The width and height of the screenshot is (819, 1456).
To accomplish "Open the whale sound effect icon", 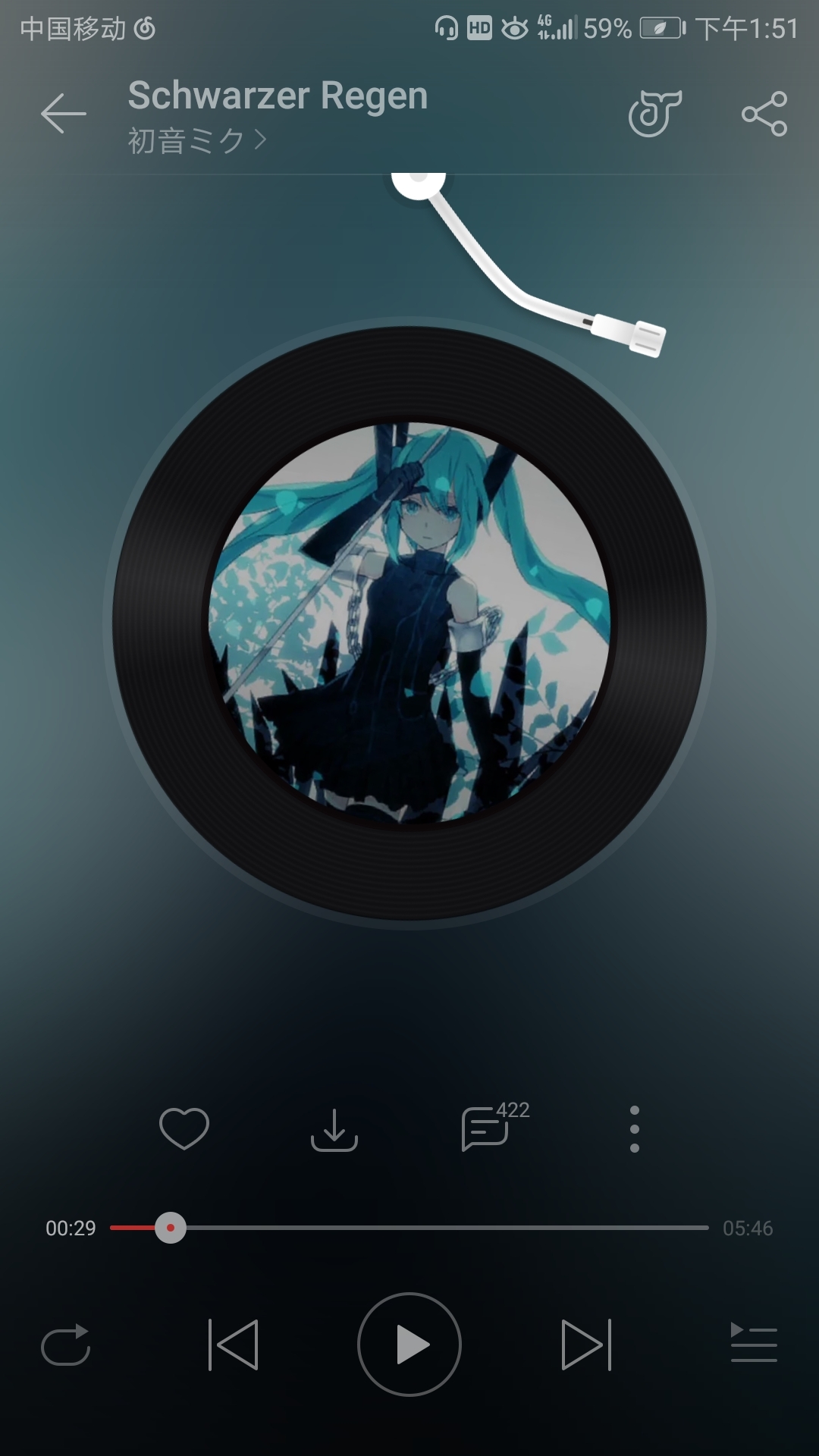I will click(x=655, y=114).
